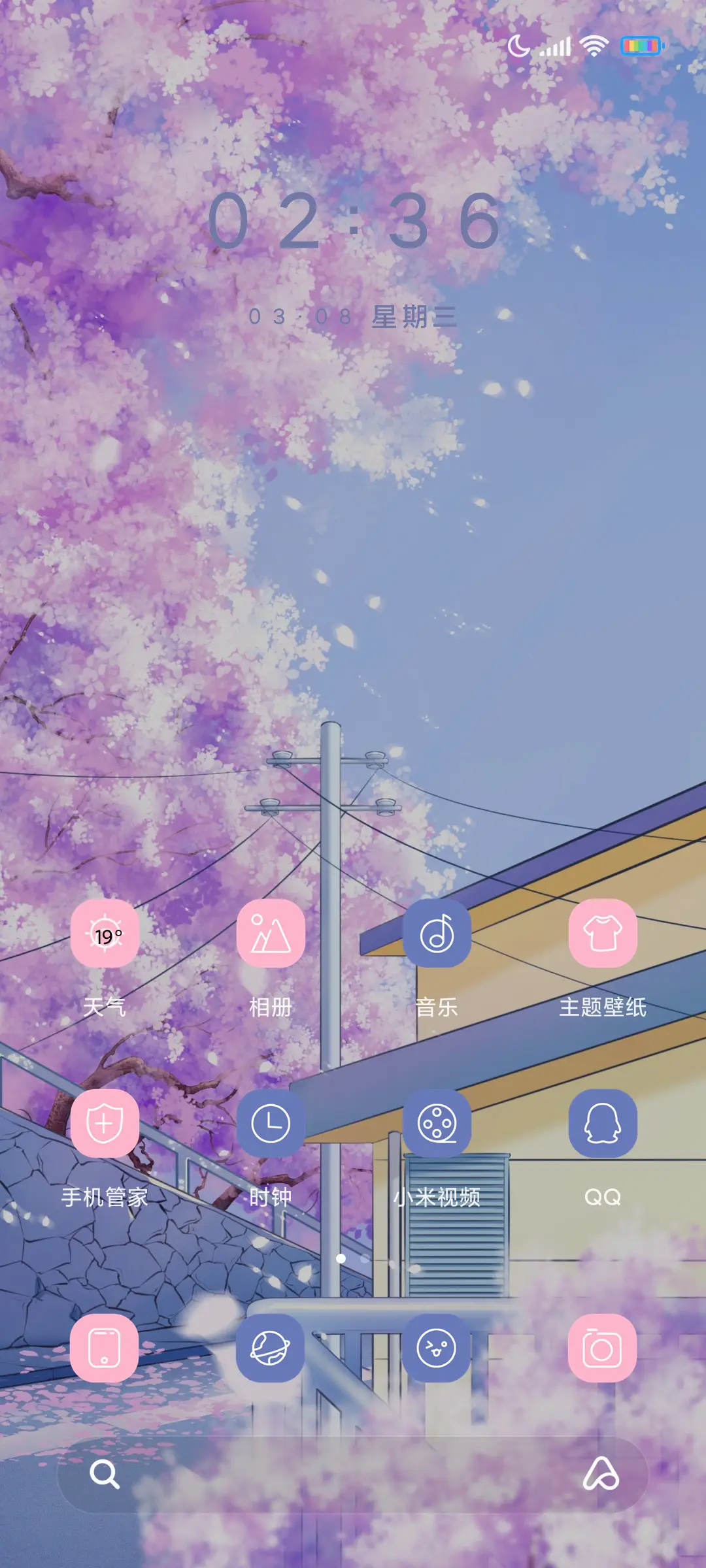
Task: Tap the 03/08 星期三 date text
Action: [353, 318]
